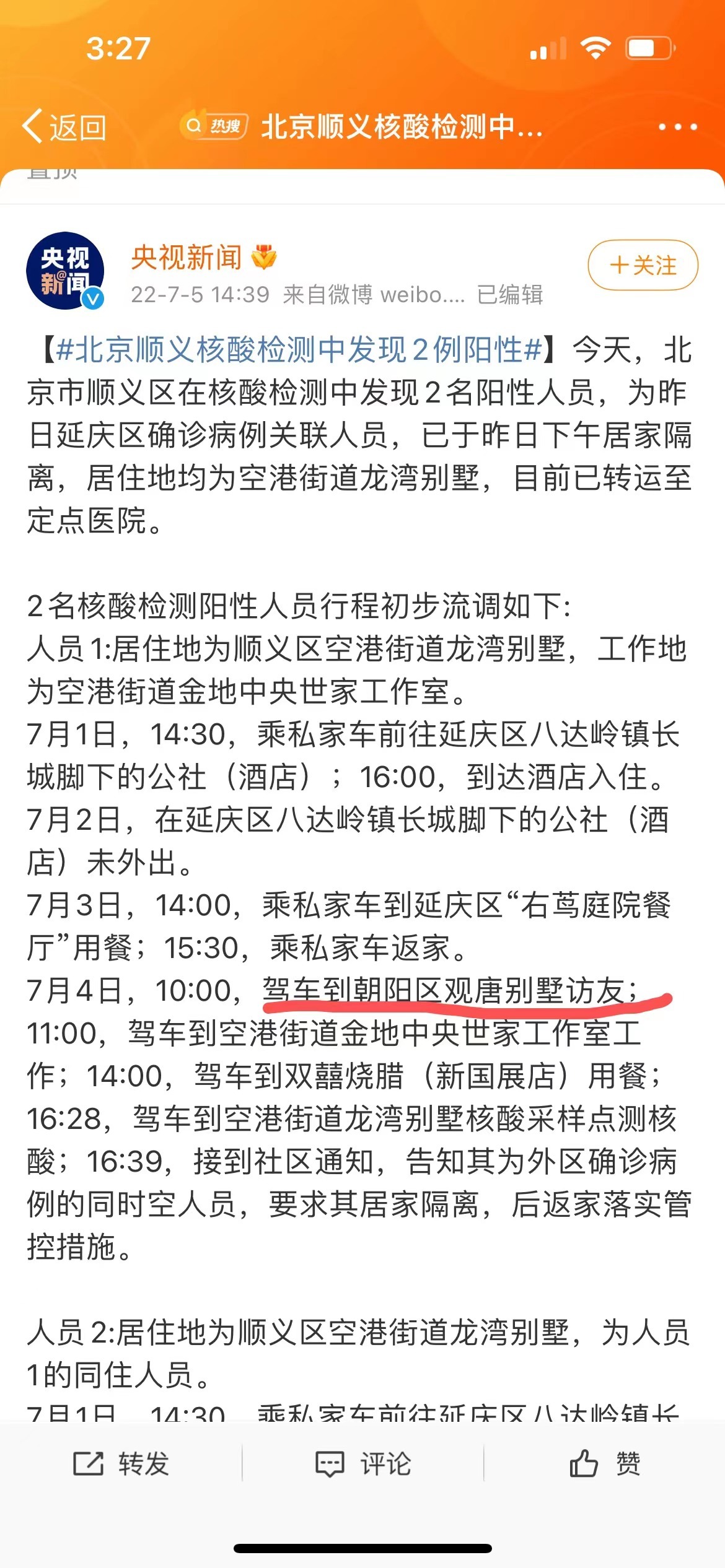Open the 央视新闻 account name
The height and width of the screenshot is (1568, 725).
point(186,257)
